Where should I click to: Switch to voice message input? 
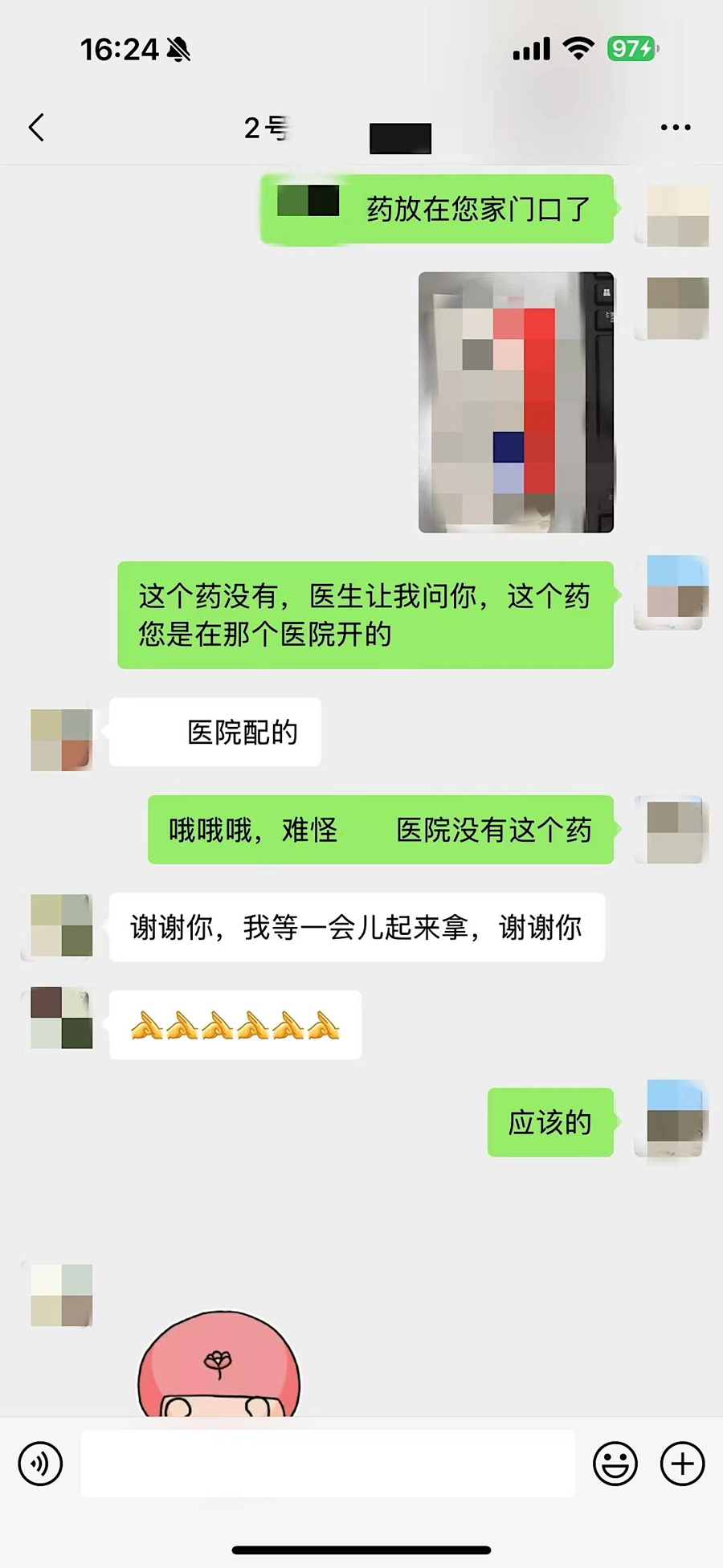(40, 1463)
